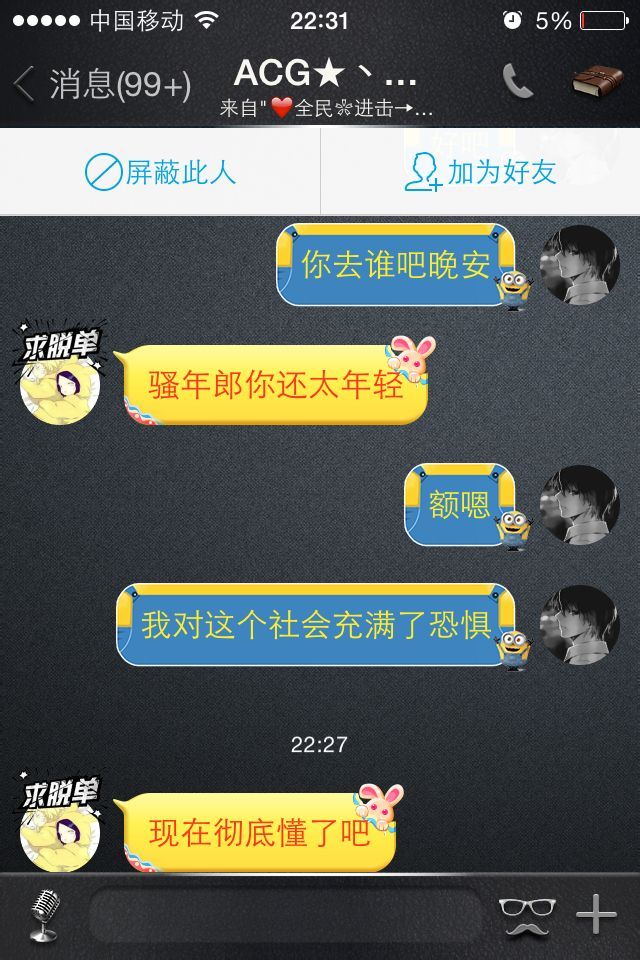Switch to voice input with the microphone
The image size is (640, 960).
click(x=42, y=915)
